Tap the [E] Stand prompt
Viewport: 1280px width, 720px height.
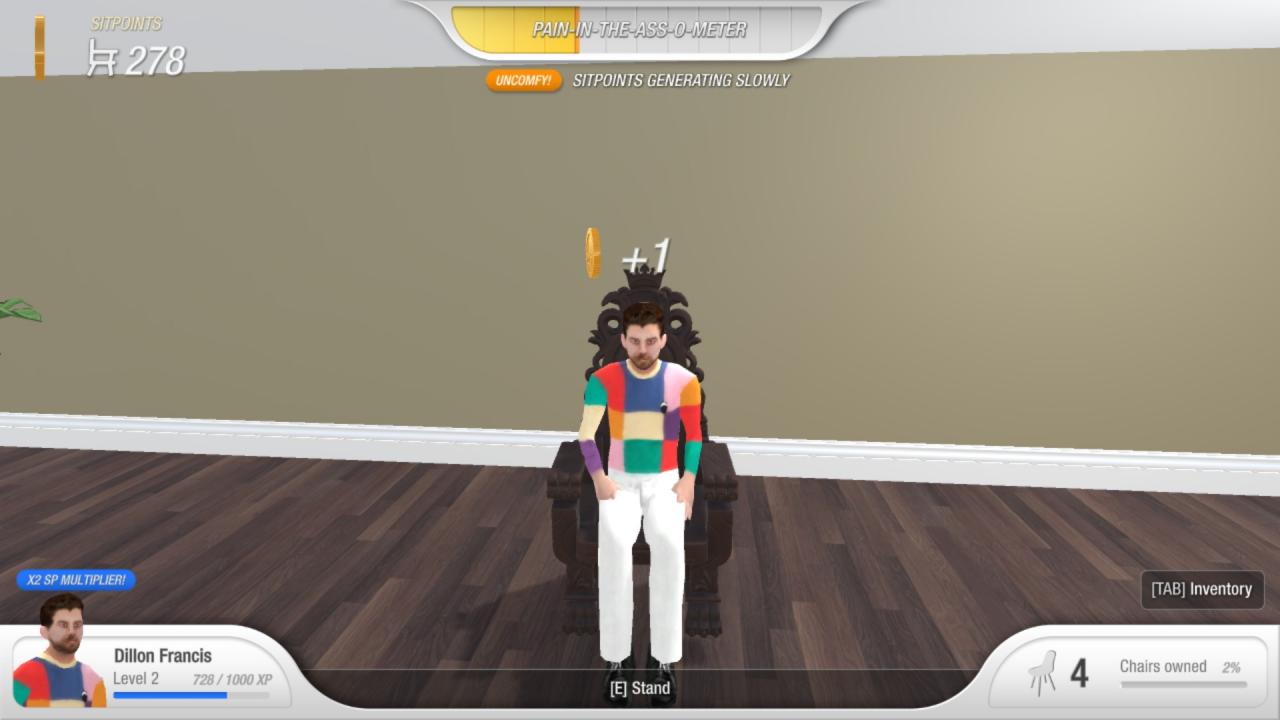[x=640, y=689]
